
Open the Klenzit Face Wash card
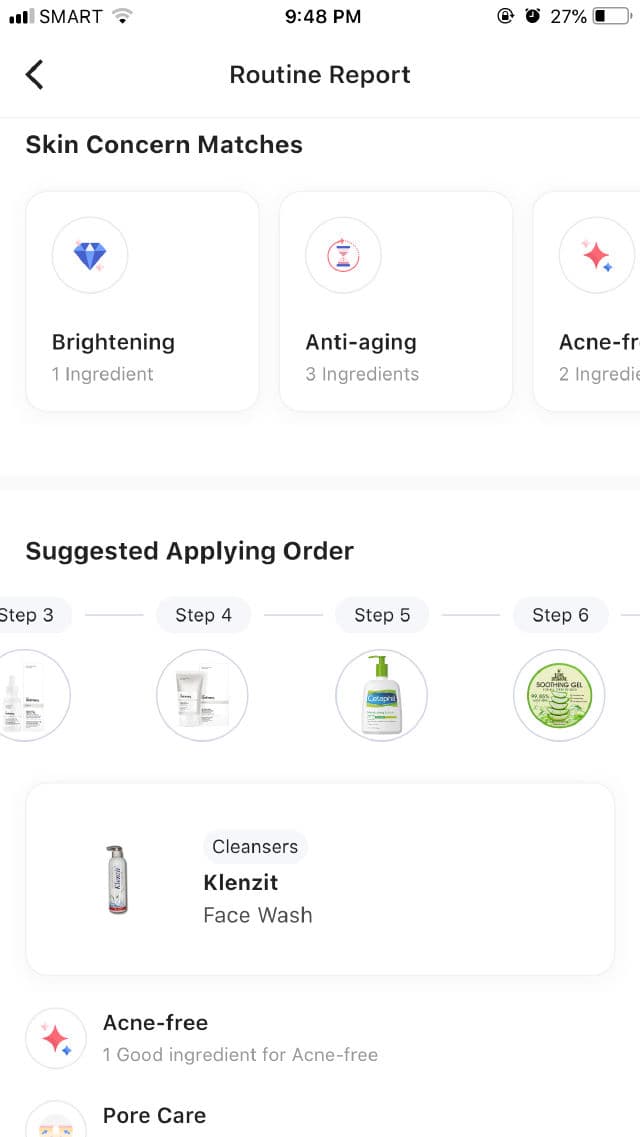click(320, 879)
